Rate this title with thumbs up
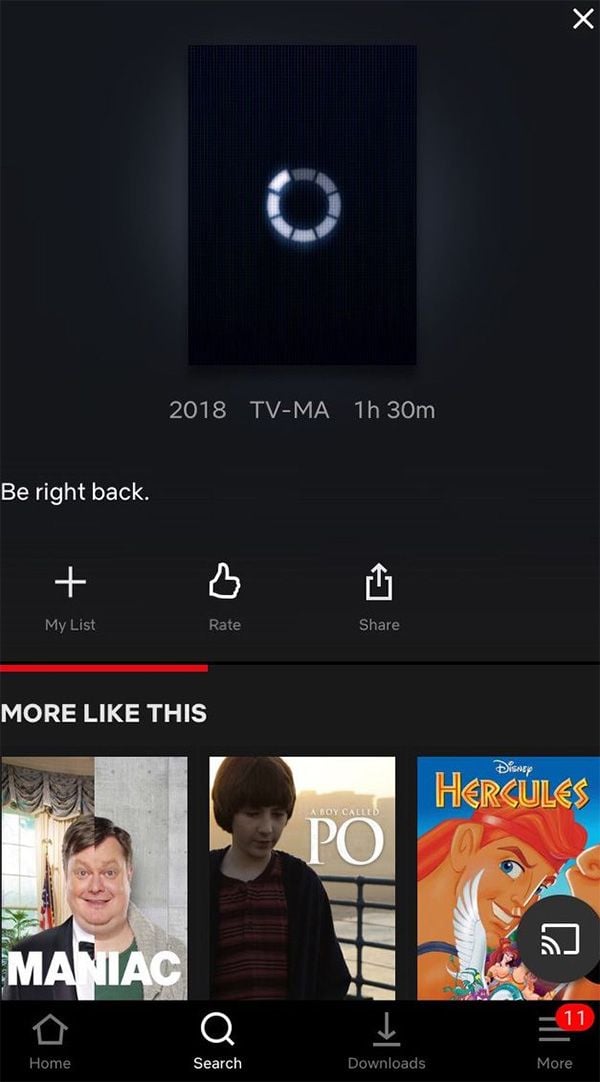Image resolution: width=600 pixels, height=1082 pixels. [224, 597]
